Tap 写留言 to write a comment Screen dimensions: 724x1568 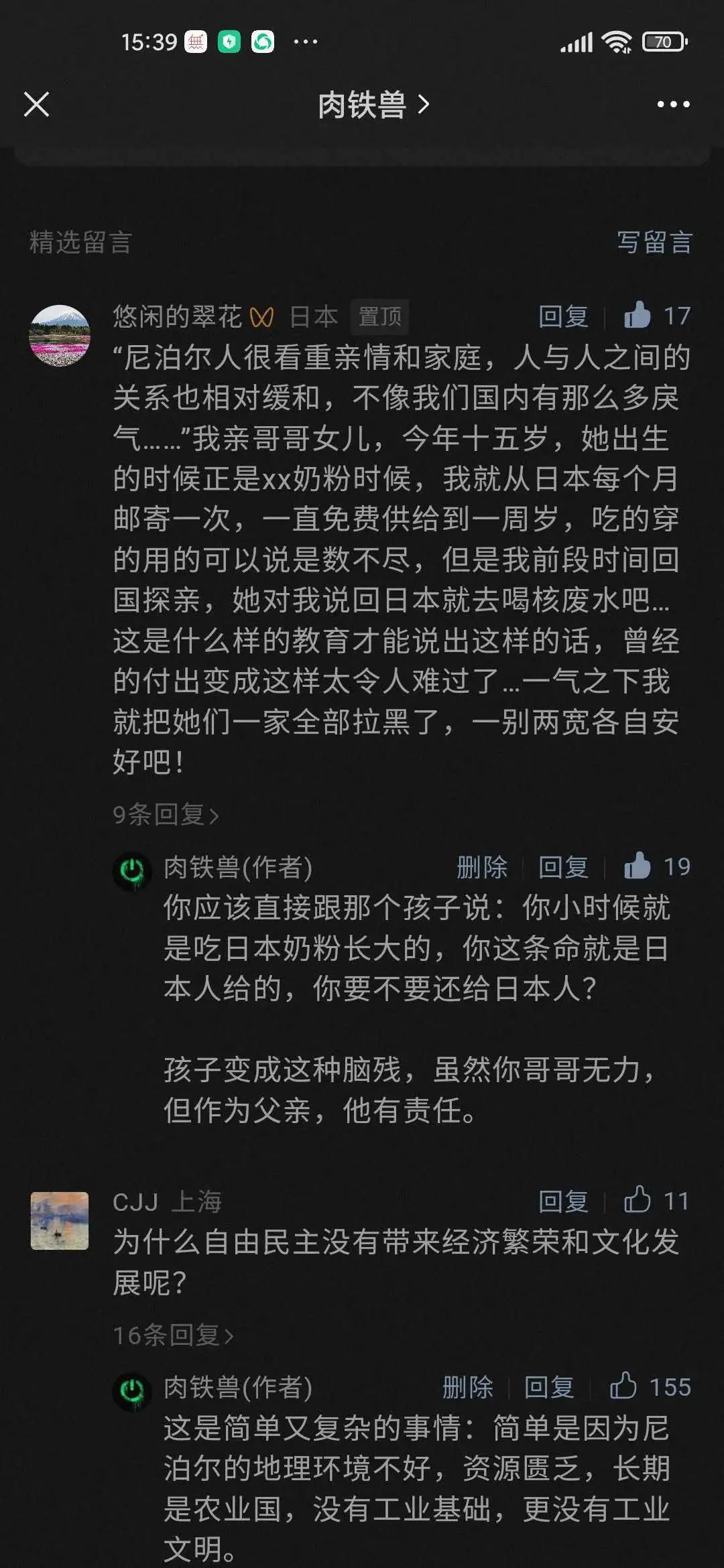pos(654,243)
